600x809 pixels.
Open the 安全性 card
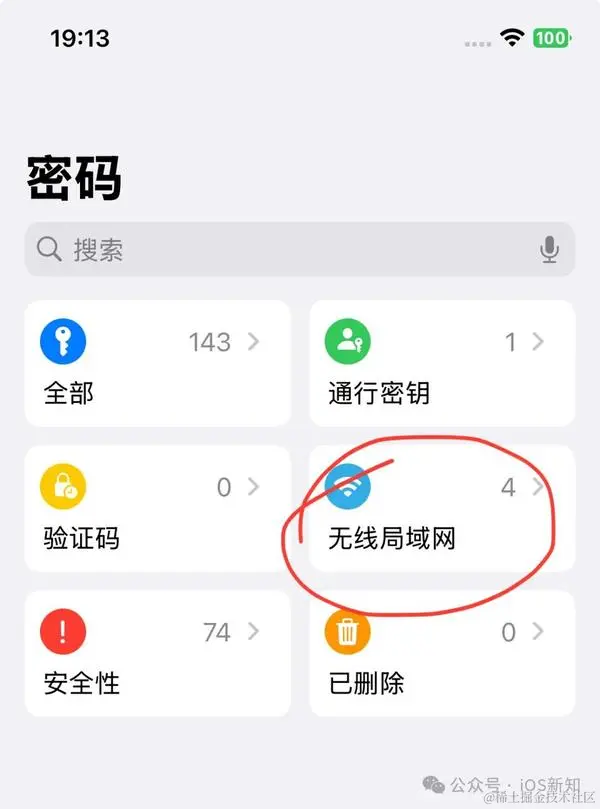(x=157, y=654)
